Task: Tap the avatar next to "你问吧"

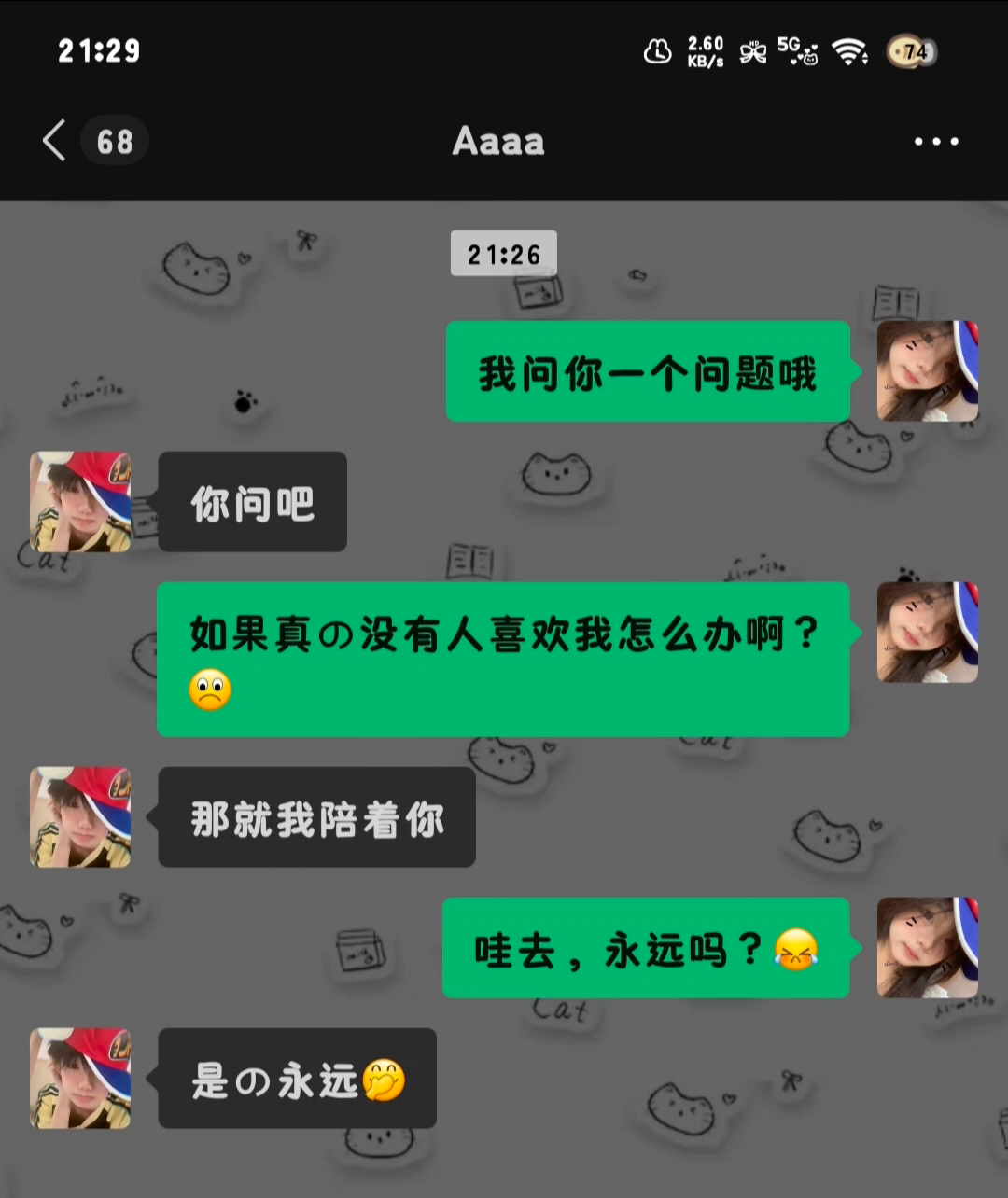Action: pos(80,502)
